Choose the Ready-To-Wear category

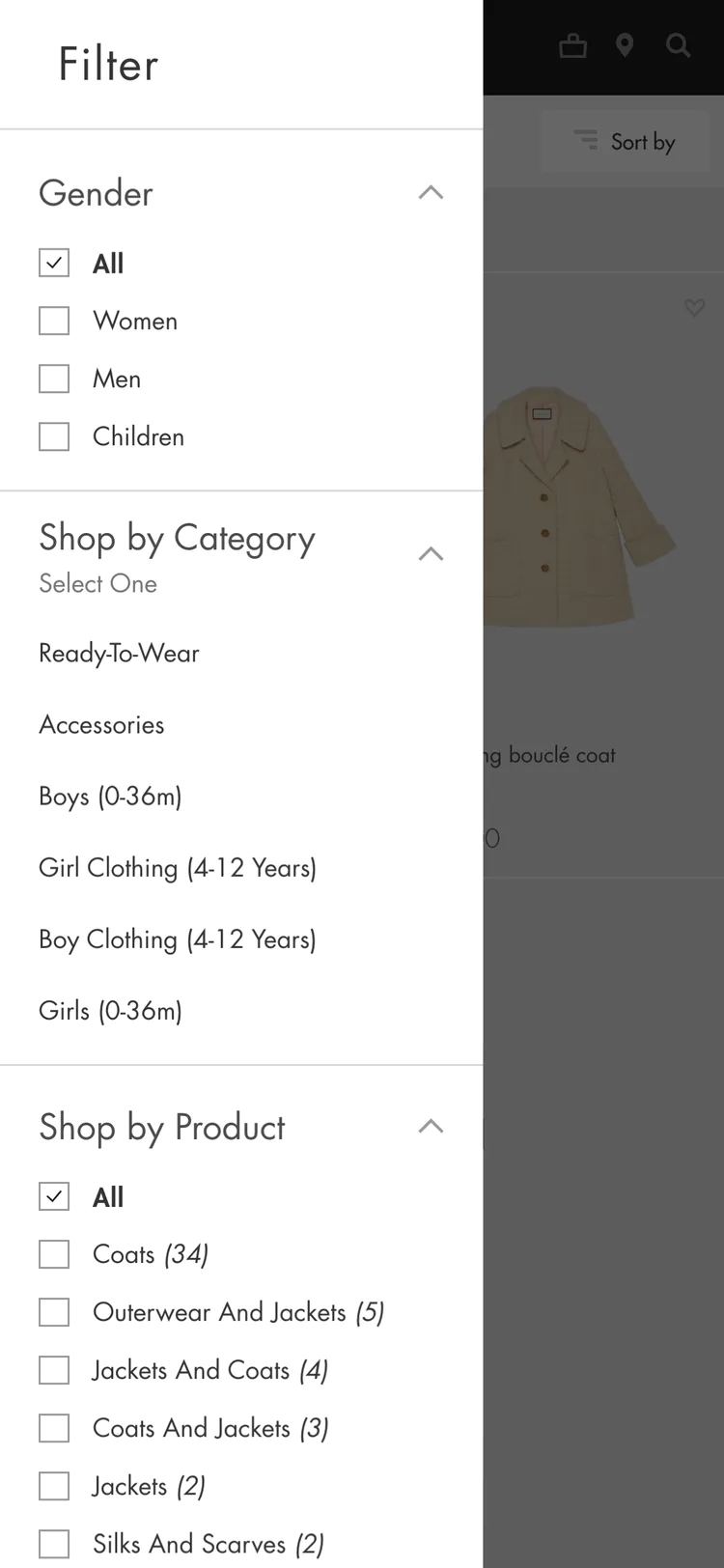pyautogui.click(x=119, y=654)
